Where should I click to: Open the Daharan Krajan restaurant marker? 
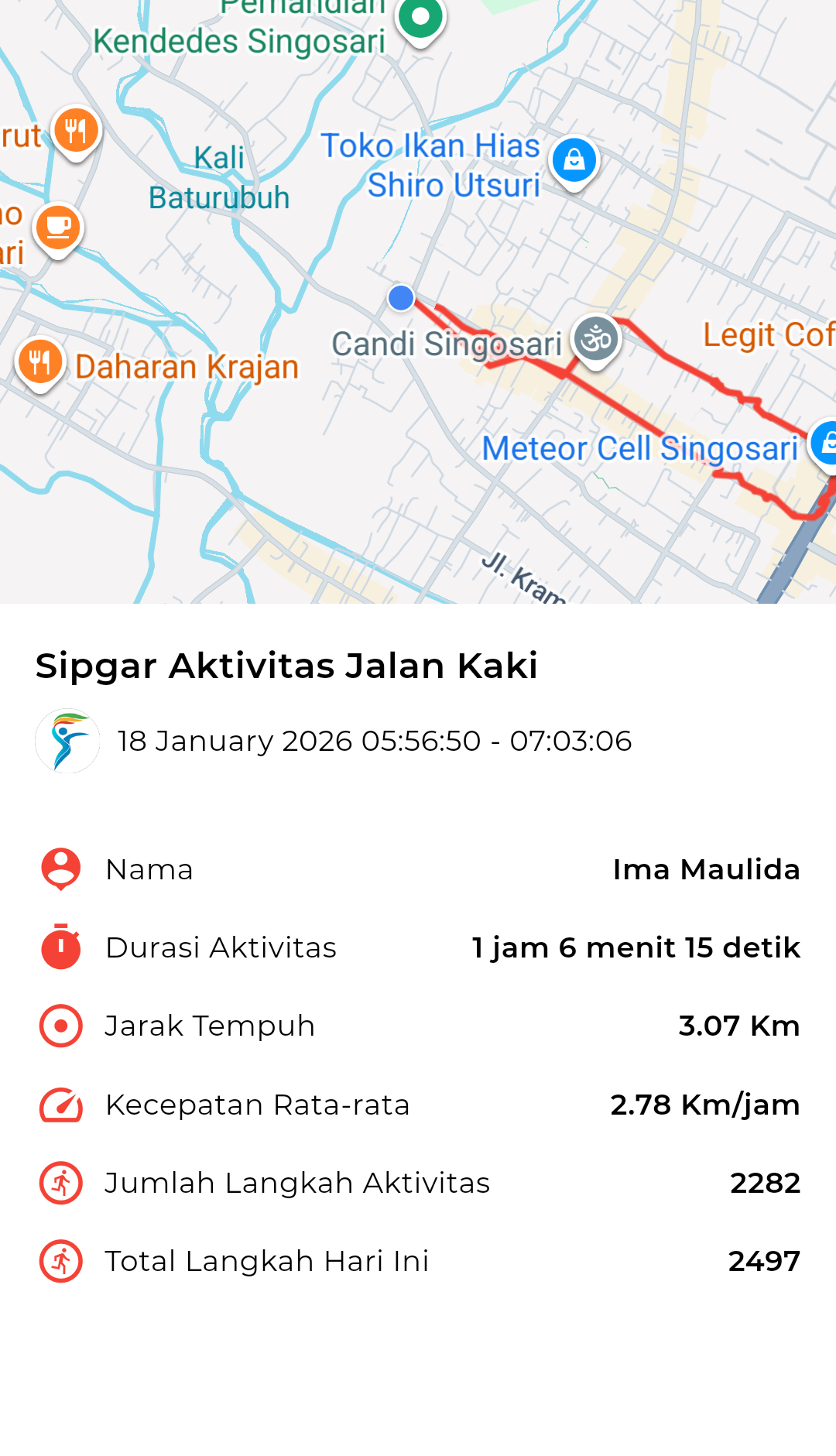[39, 361]
